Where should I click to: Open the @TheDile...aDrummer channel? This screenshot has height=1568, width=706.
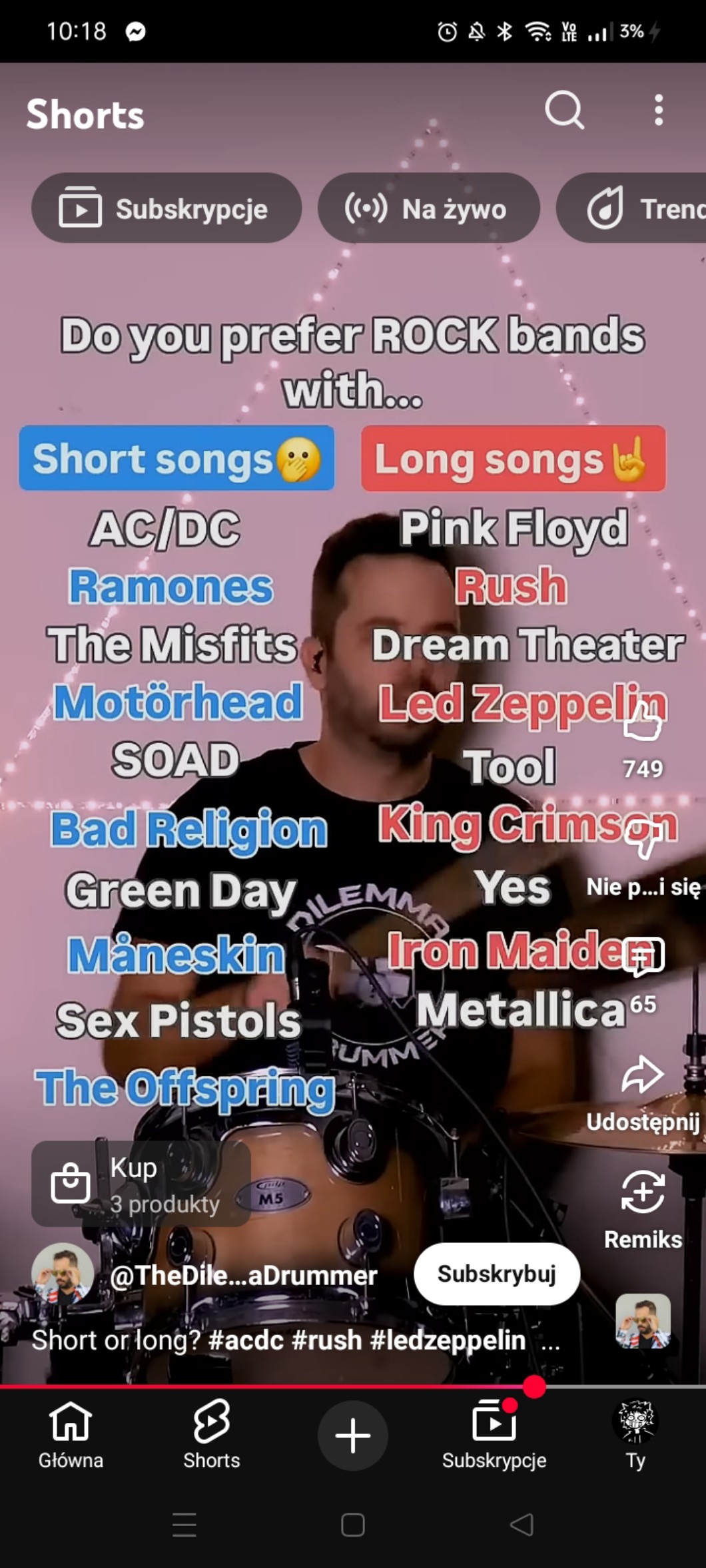[x=243, y=1275]
